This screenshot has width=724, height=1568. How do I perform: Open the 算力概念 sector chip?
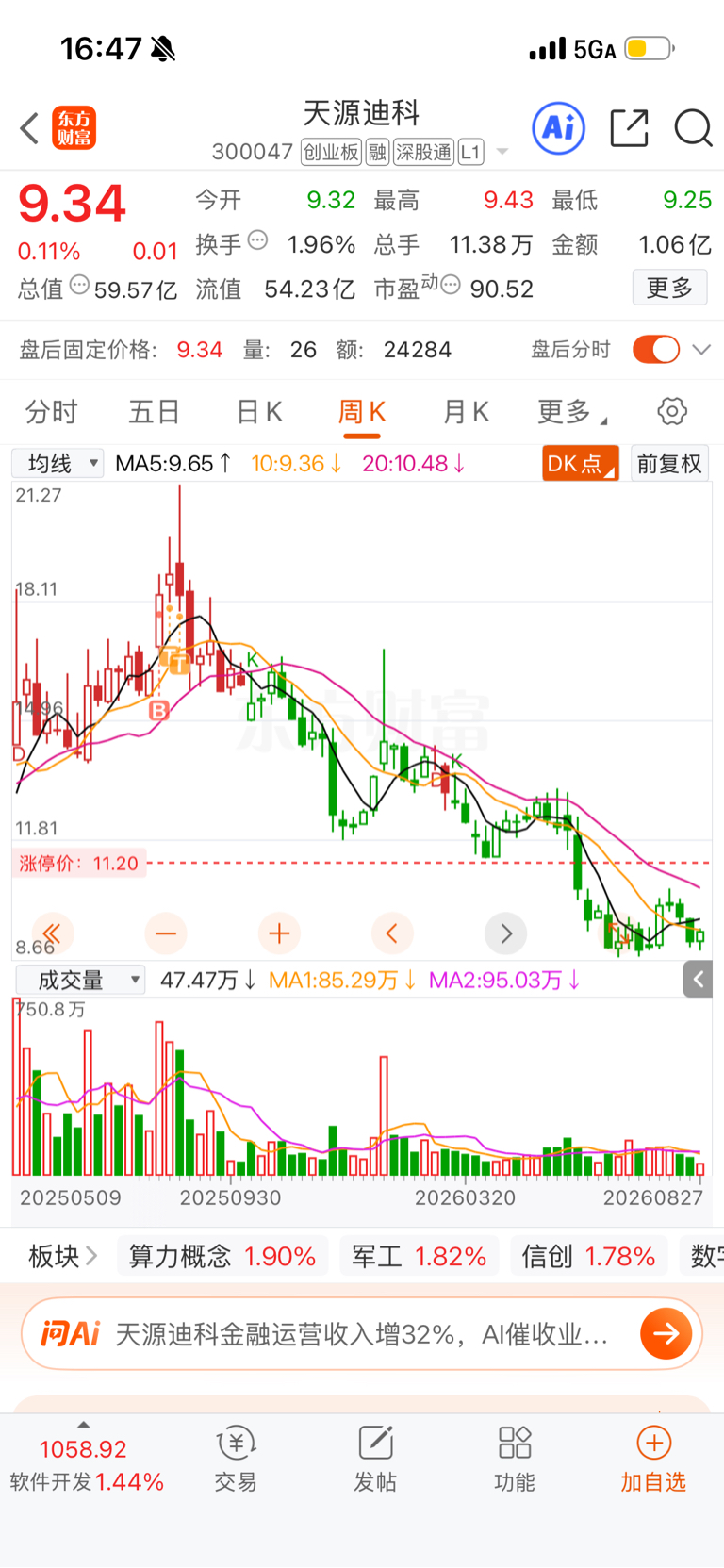[222, 1256]
